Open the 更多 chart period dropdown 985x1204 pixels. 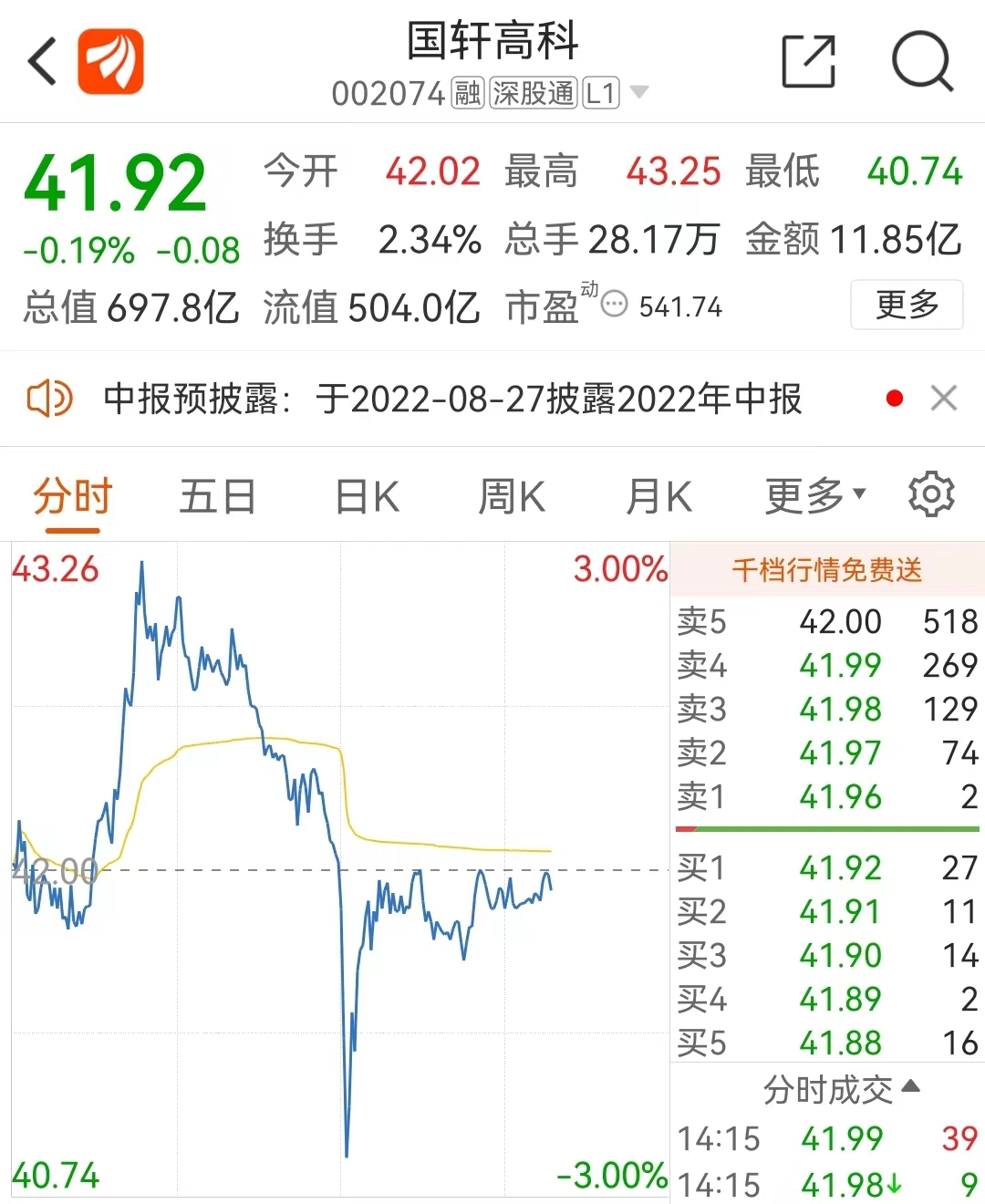pyautogui.click(x=813, y=494)
